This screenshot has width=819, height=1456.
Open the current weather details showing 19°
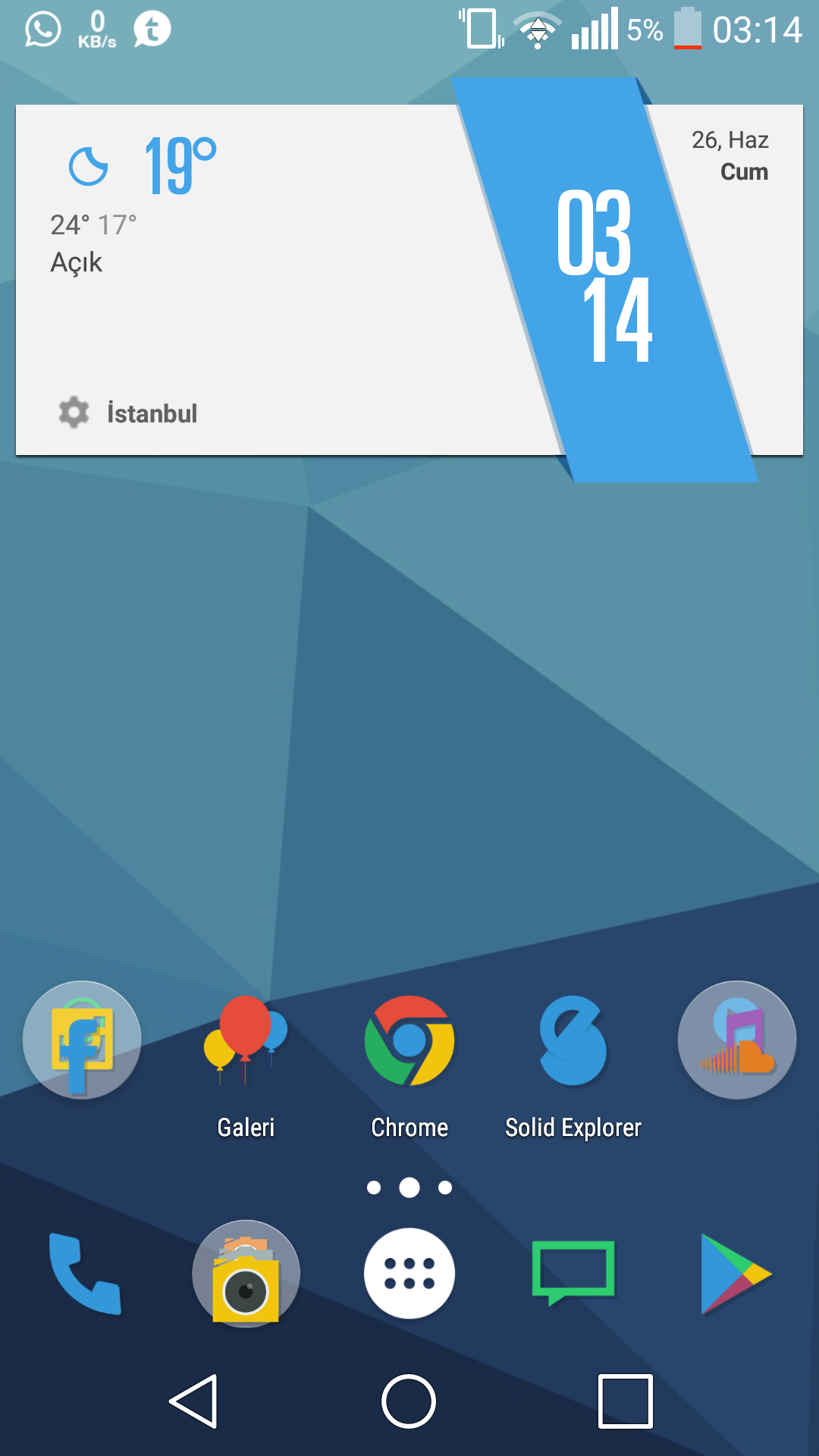(179, 165)
